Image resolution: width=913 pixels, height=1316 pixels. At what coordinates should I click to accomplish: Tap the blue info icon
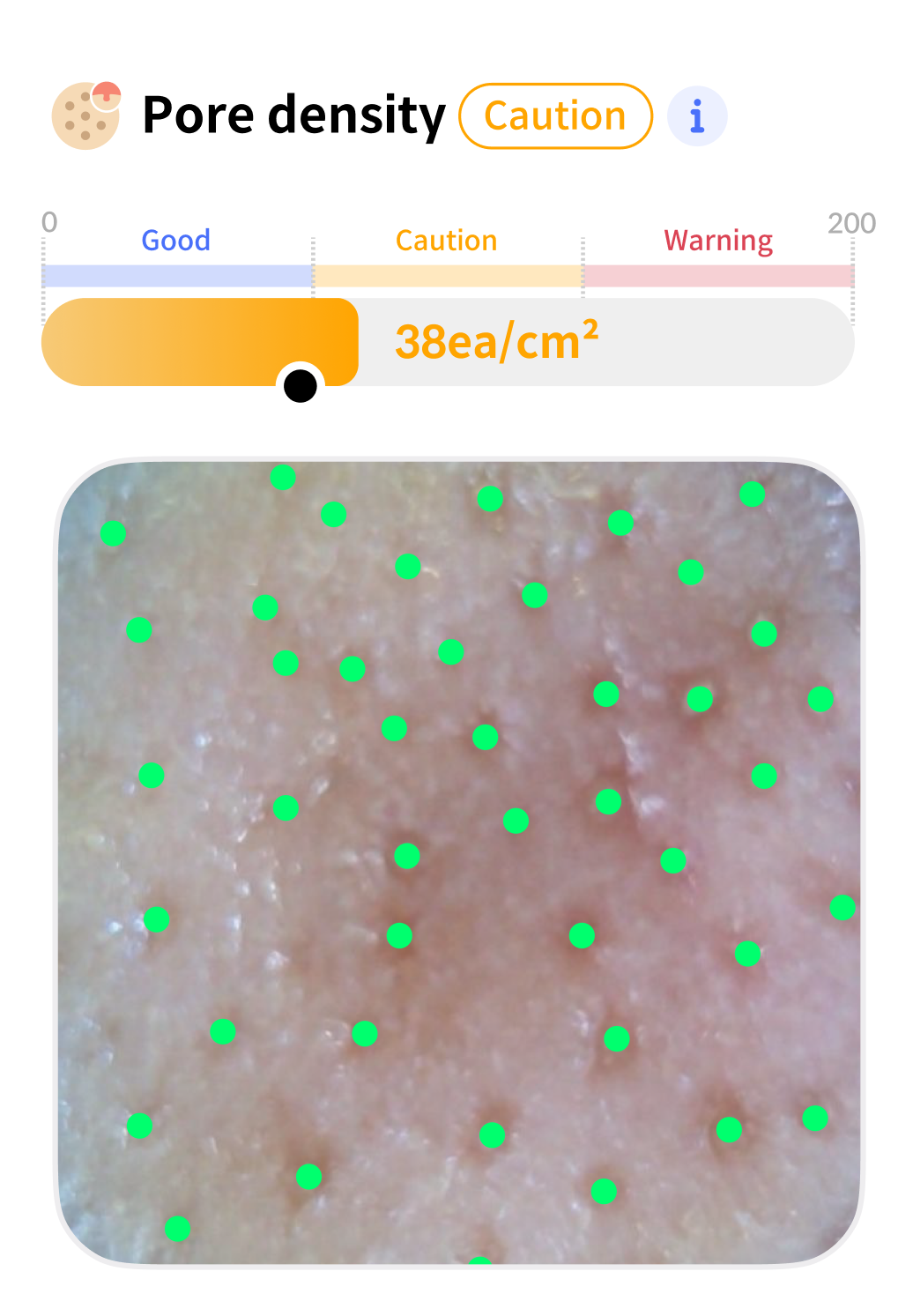point(699,115)
